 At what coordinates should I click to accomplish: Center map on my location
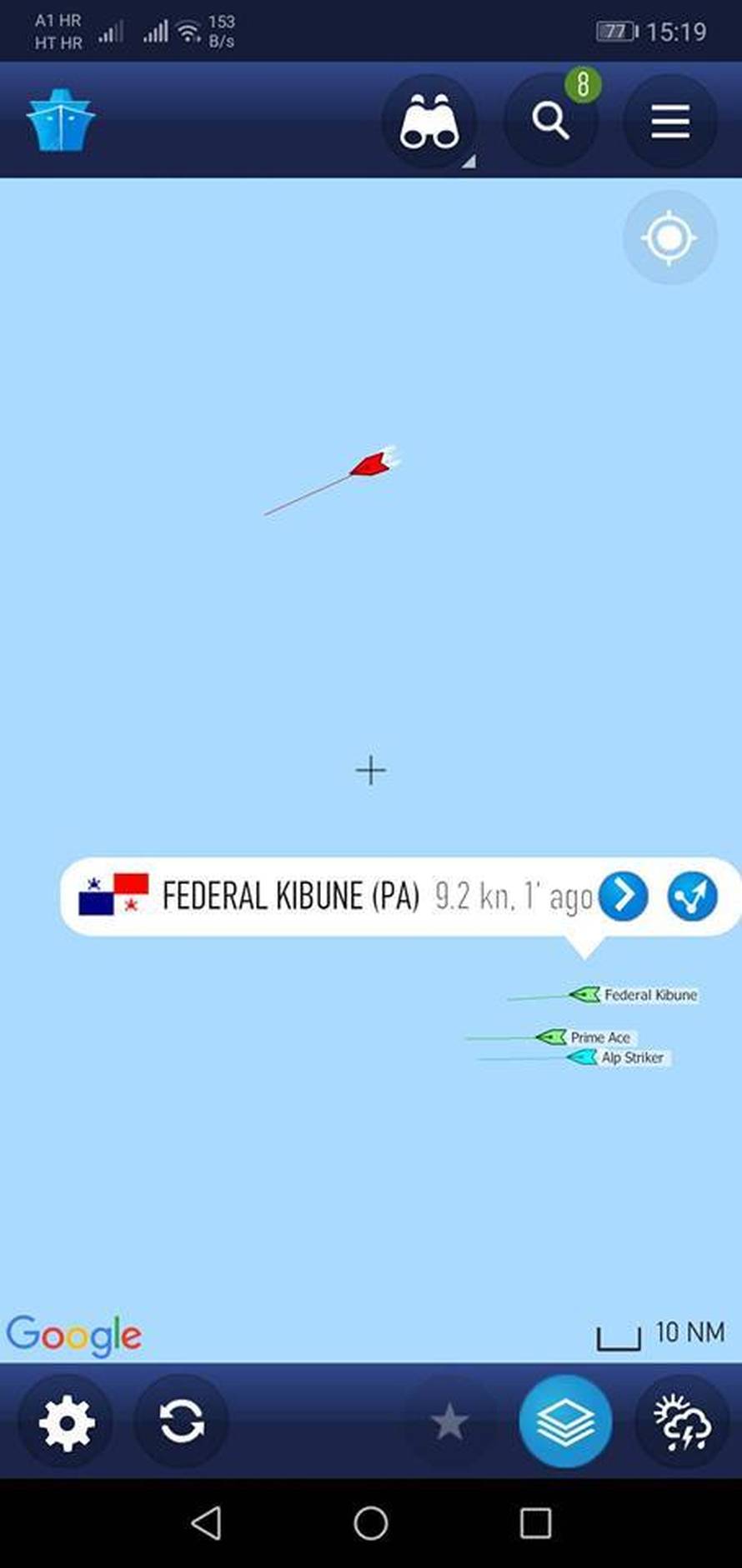[x=669, y=237]
